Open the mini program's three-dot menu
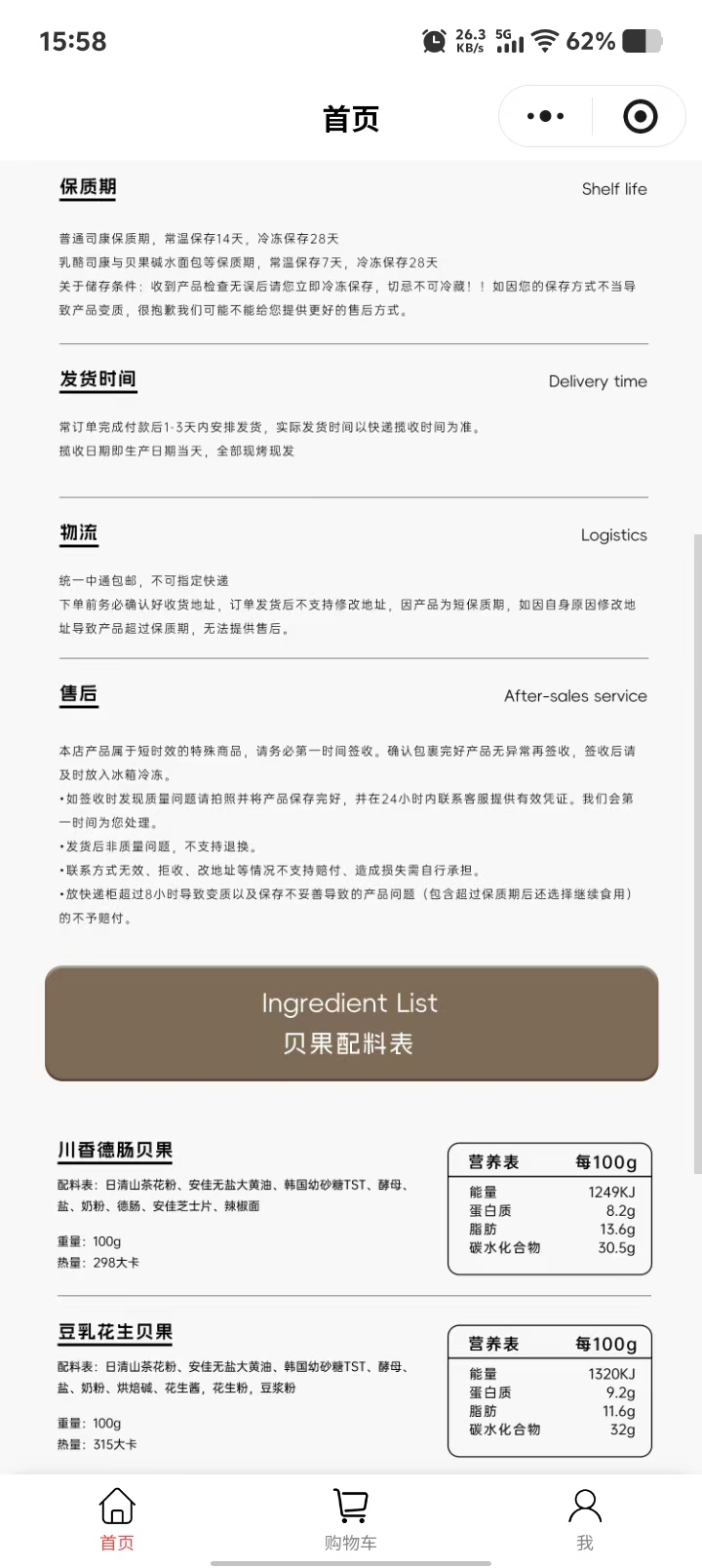The width and height of the screenshot is (702, 1568). click(545, 117)
